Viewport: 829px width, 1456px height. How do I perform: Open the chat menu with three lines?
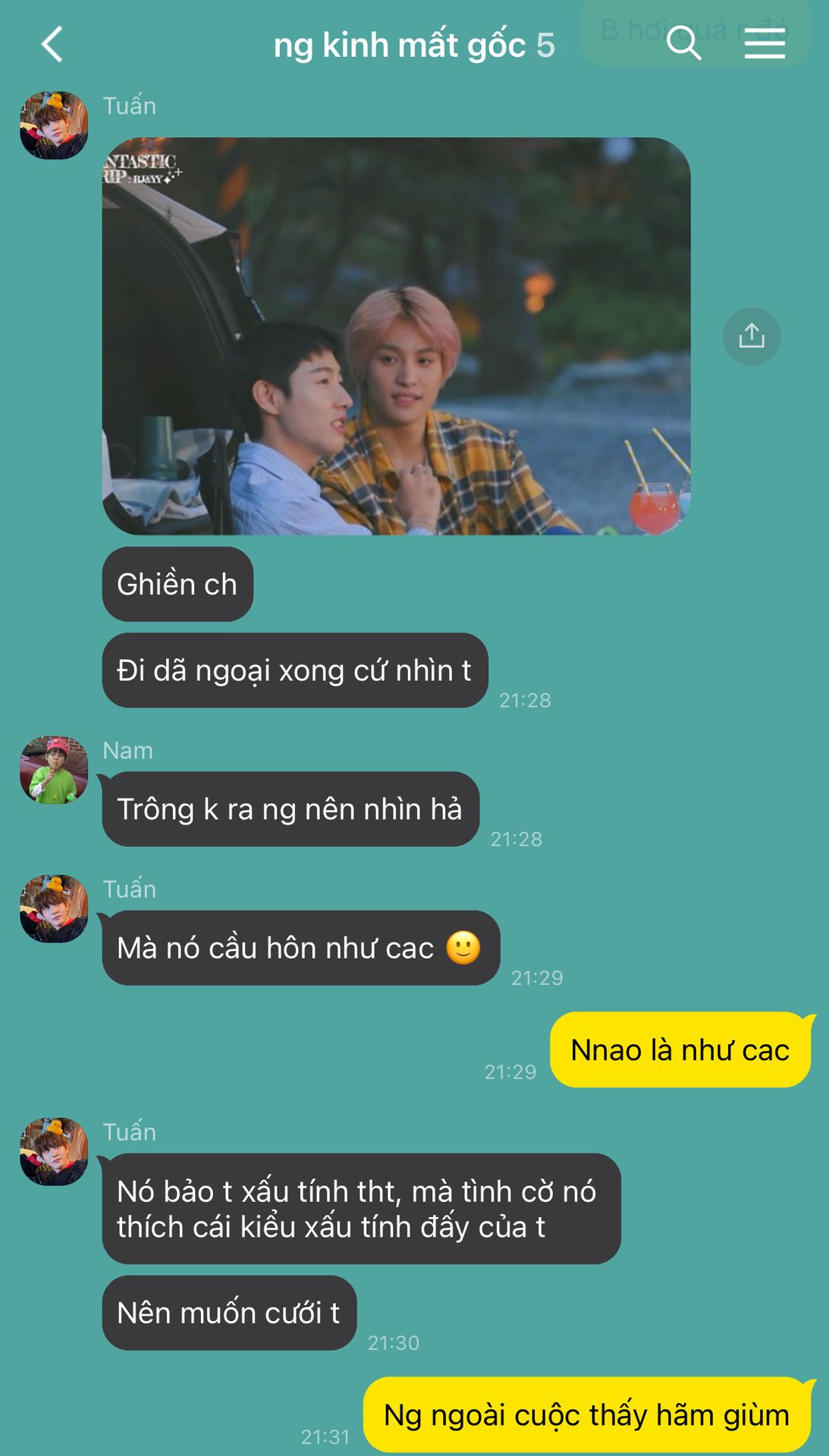click(x=765, y=43)
